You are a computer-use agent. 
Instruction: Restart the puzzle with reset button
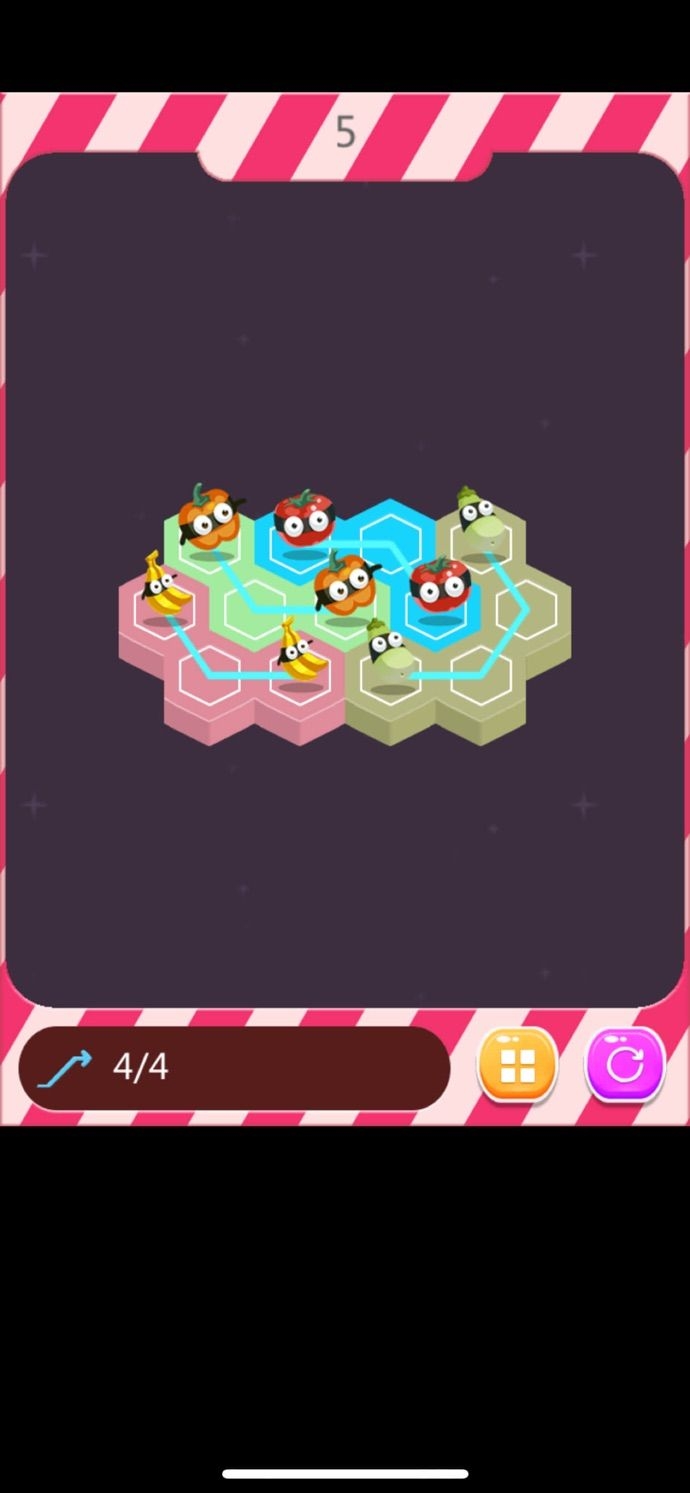625,1066
